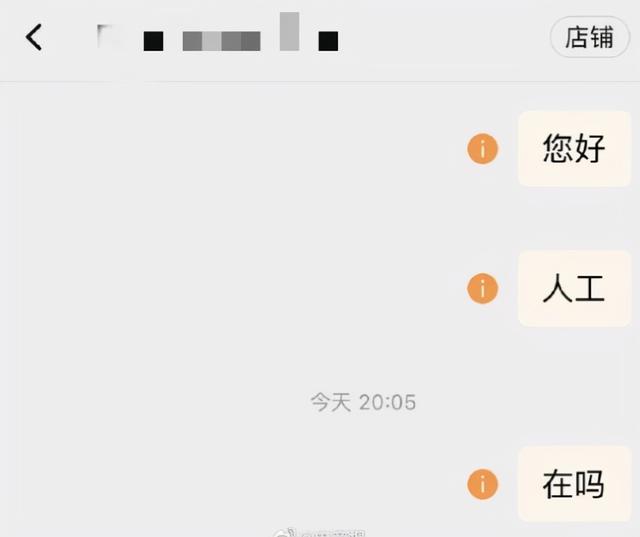Tap the warning icon beside 人工
The image size is (640, 537).
[482, 289]
